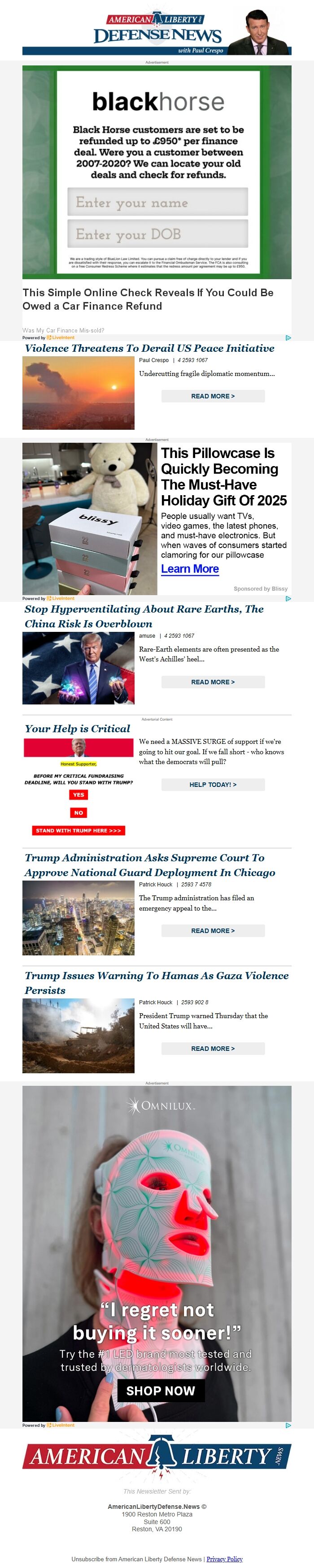This screenshot has height=1568, width=314.
Task: Open Trump Issues Warning To Hamas headline
Action: [157, 982]
